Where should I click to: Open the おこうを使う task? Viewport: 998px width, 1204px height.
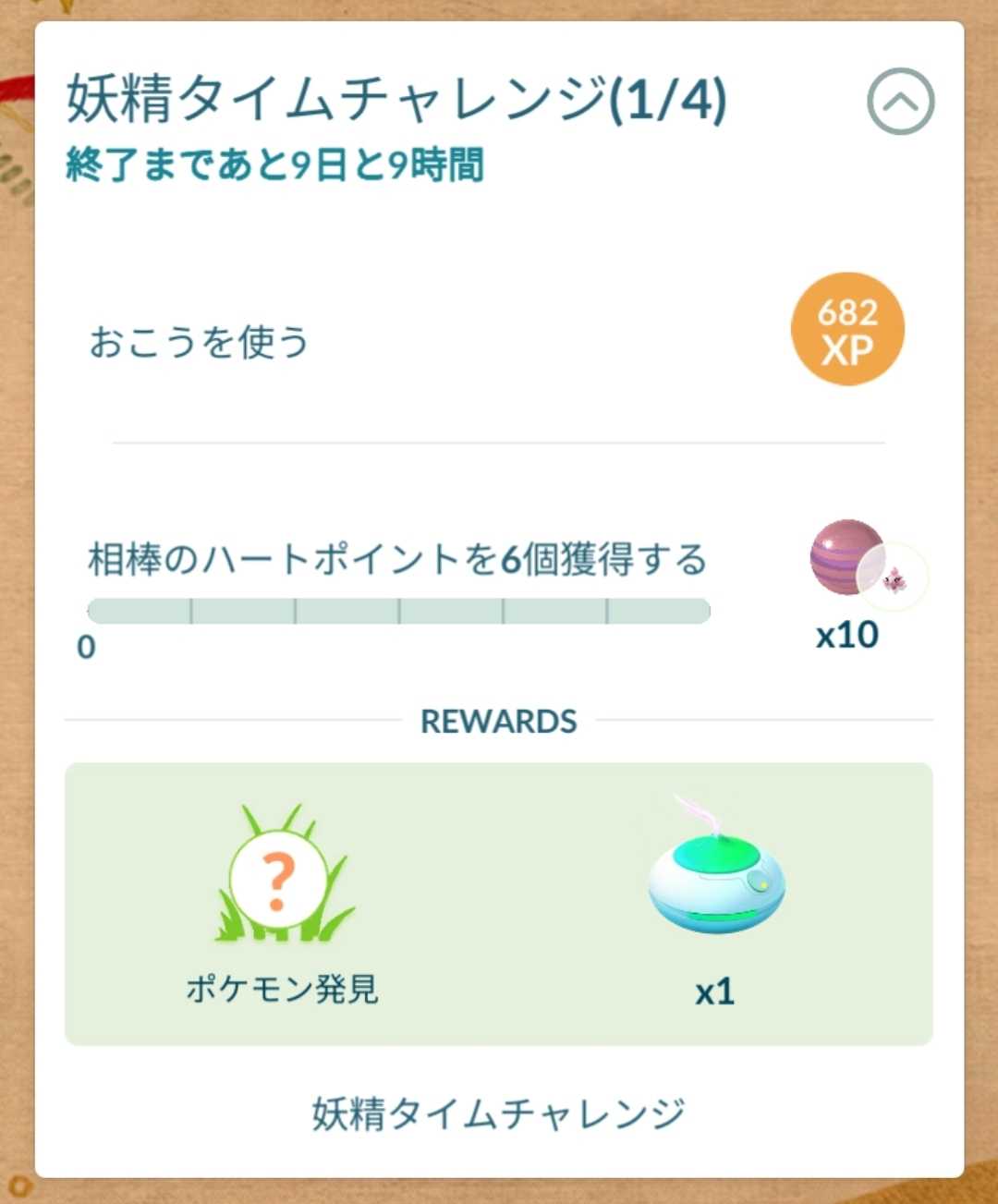199,342
